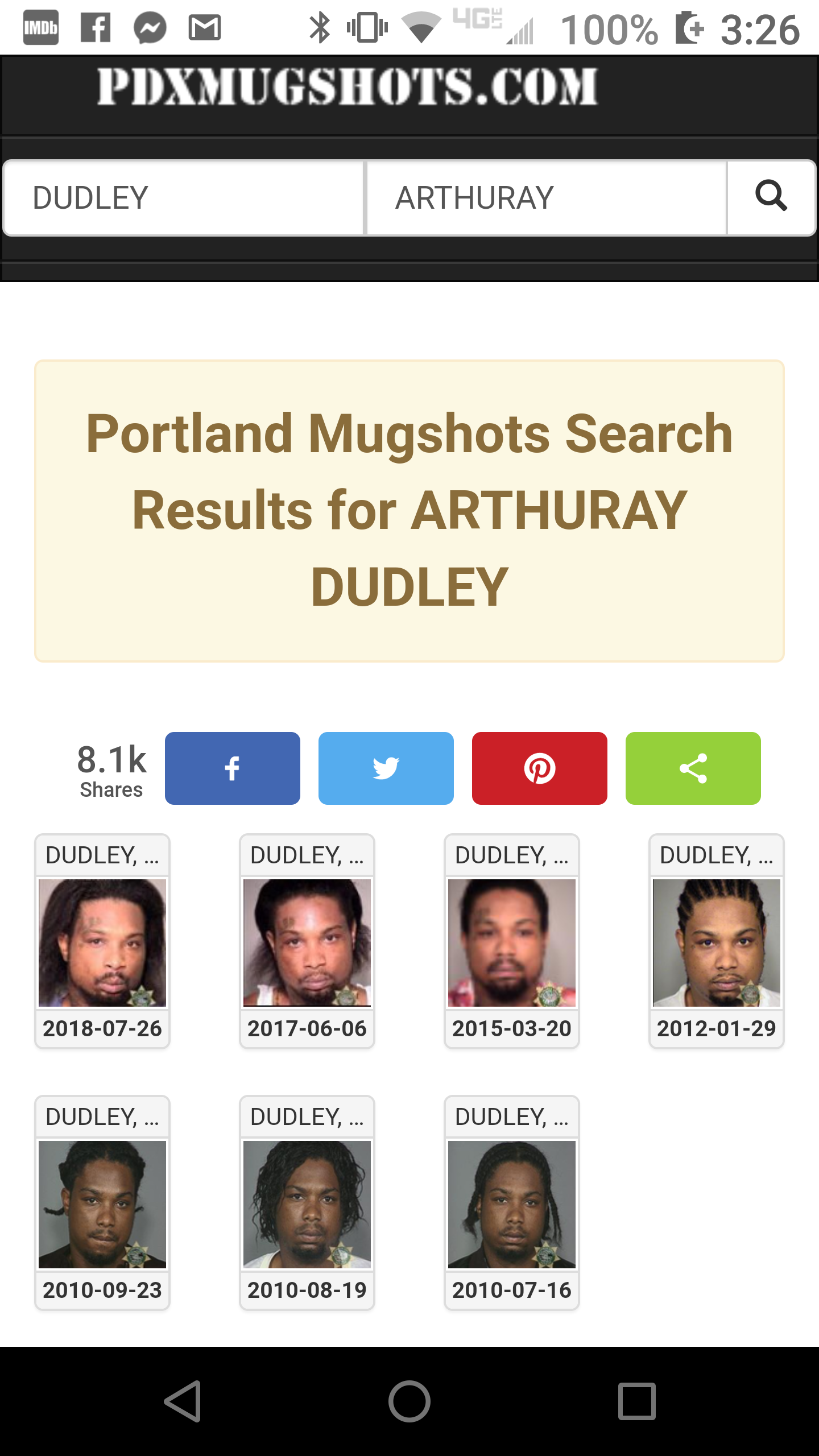Open the recent apps overview
The height and width of the screenshot is (1456, 819).
point(637,1401)
